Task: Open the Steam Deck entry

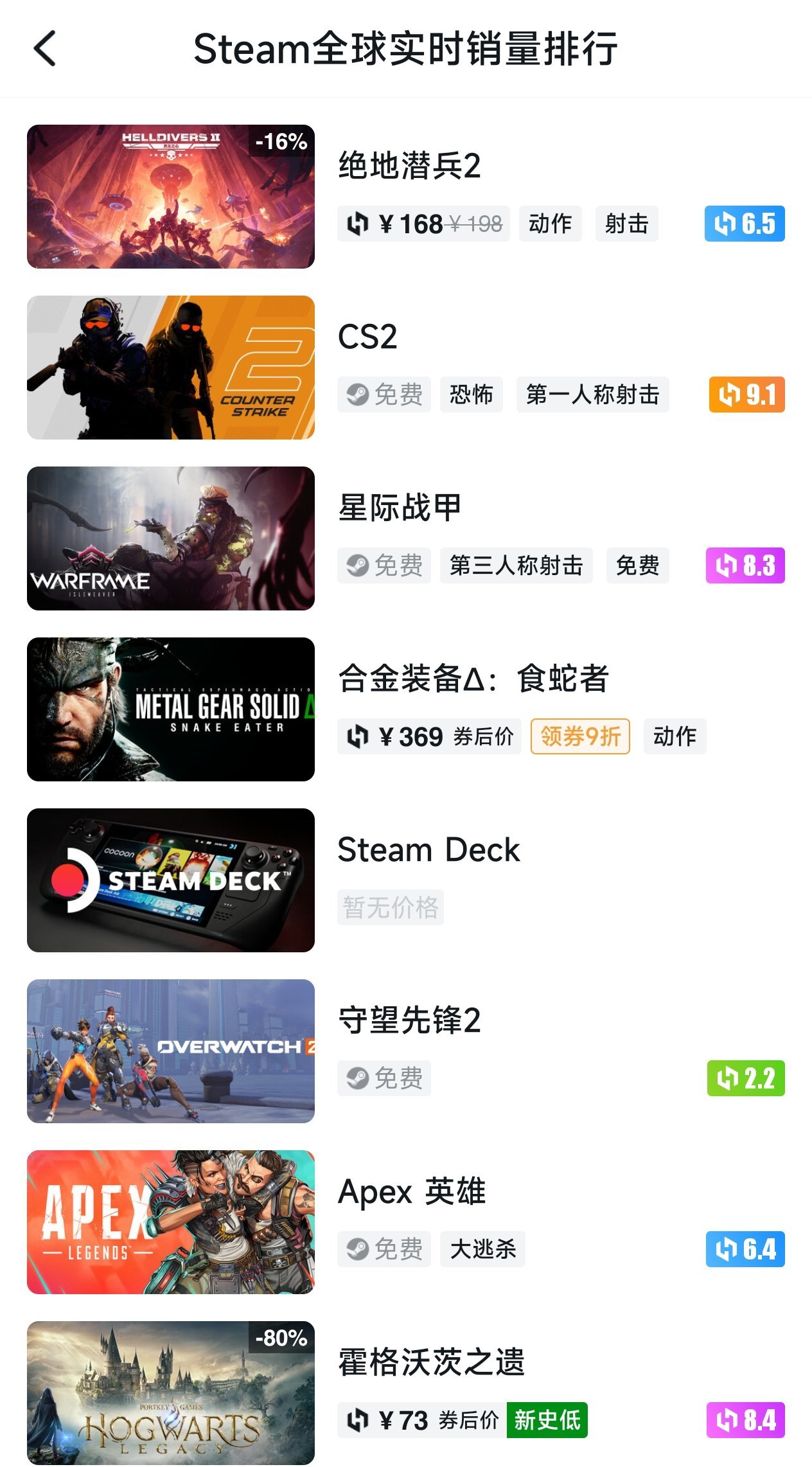Action: (x=428, y=850)
